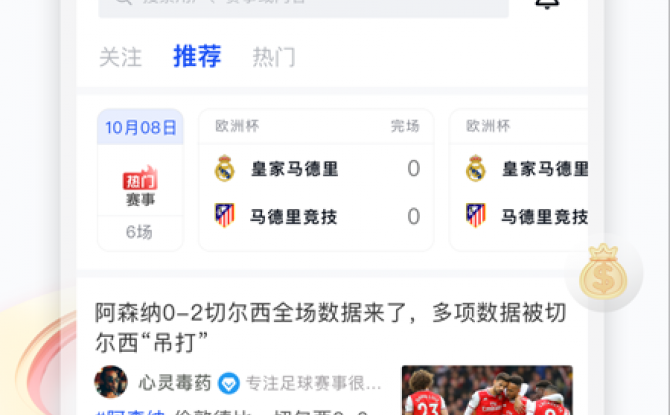Open the finished 皇家马德里 vs 马德里竞技 match

(x=316, y=180)
